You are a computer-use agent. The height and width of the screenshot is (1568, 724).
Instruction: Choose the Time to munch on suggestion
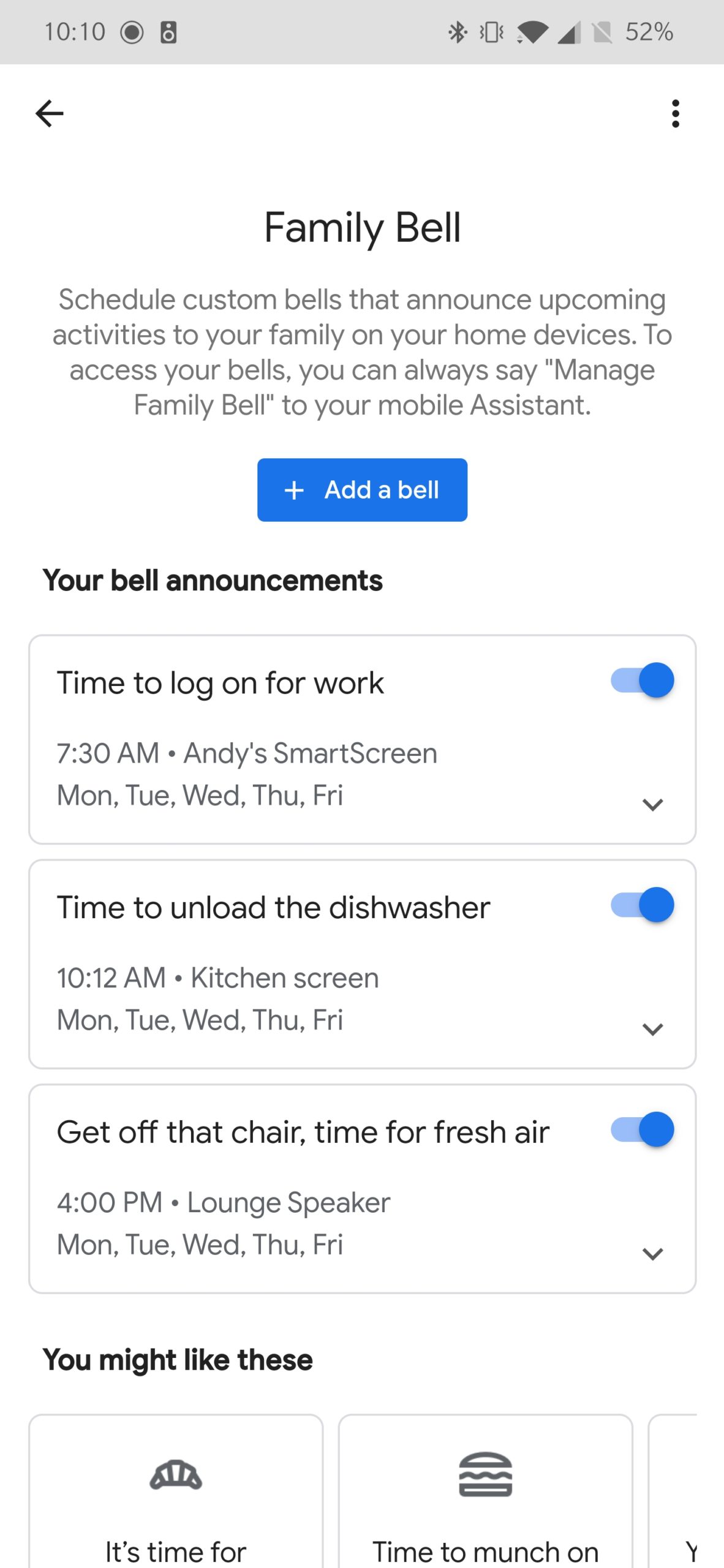pyautogui.click(x=485, y=1491)
